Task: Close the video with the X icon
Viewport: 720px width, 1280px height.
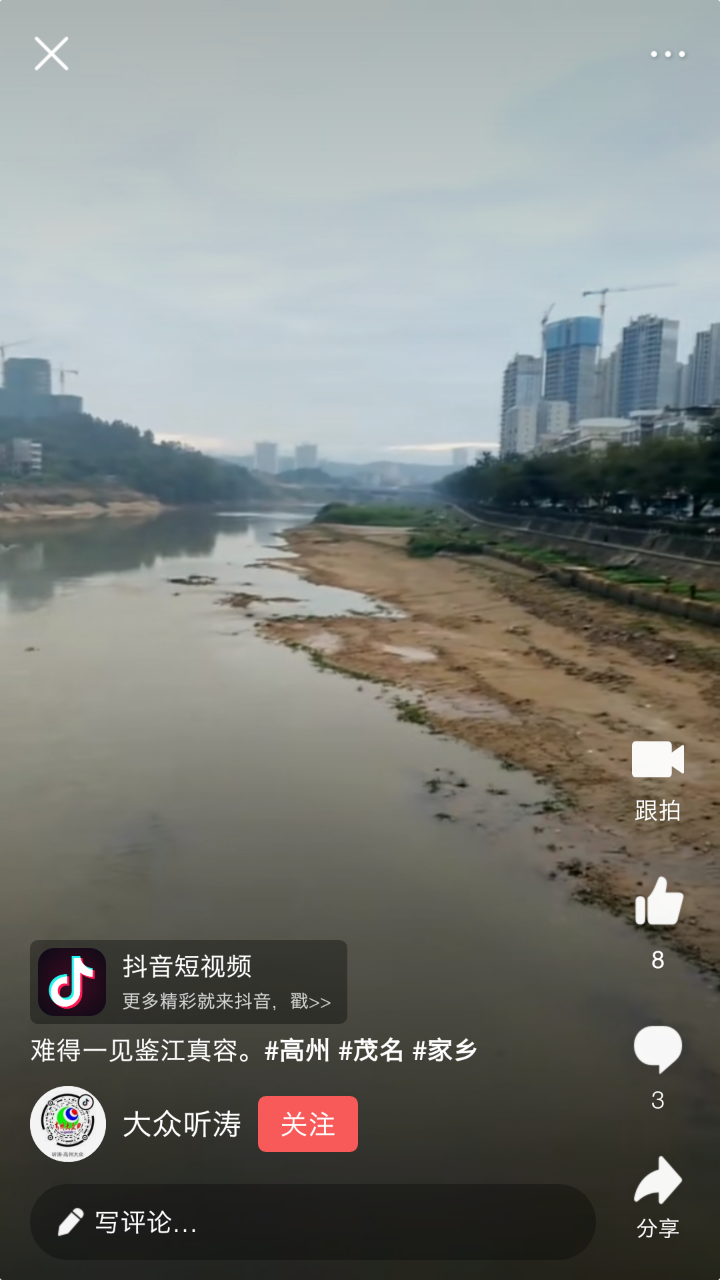Action: (x=51, y=54)
